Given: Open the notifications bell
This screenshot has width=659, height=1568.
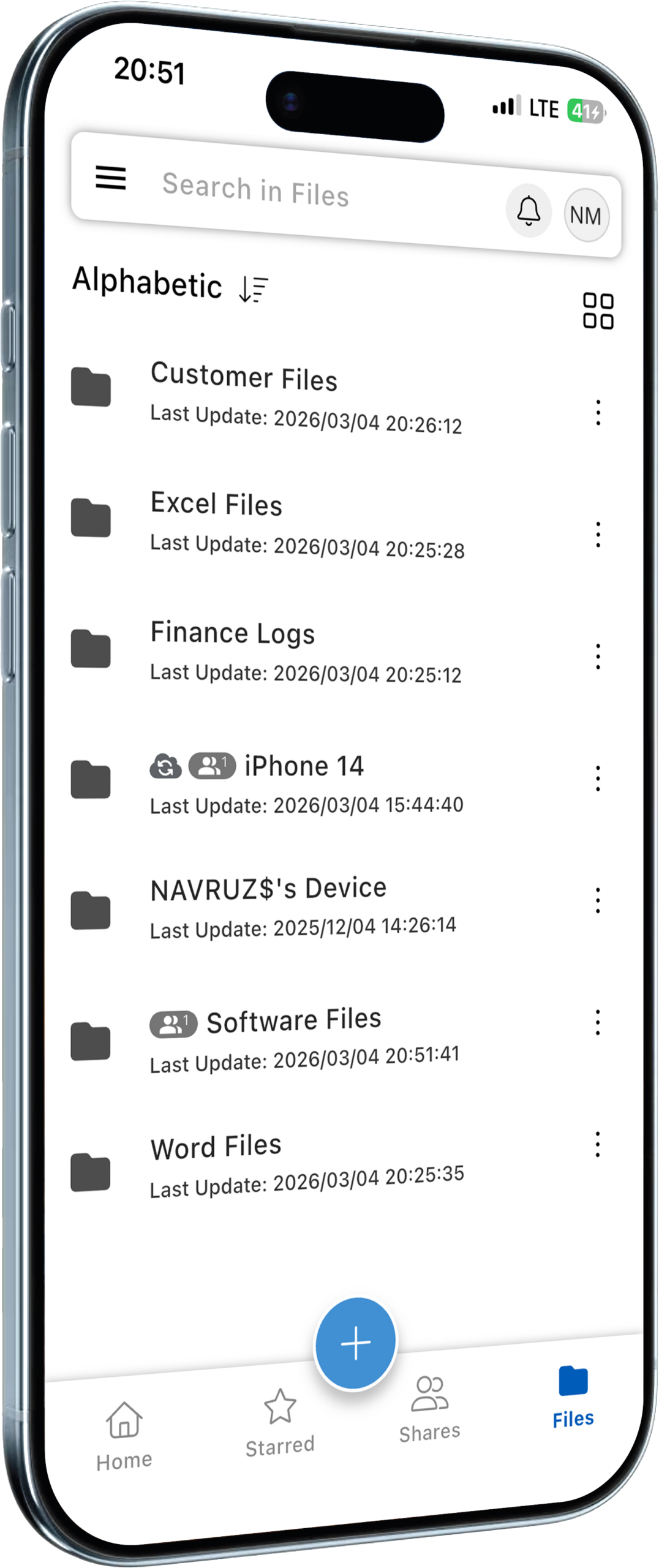Looking at the screenshot, I should (528, 211).
